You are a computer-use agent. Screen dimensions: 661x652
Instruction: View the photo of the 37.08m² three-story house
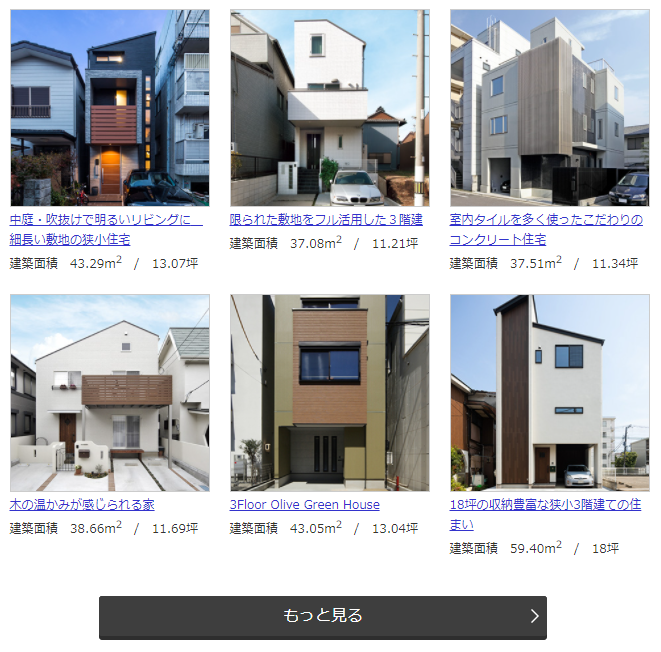click(x=330, y=108)
